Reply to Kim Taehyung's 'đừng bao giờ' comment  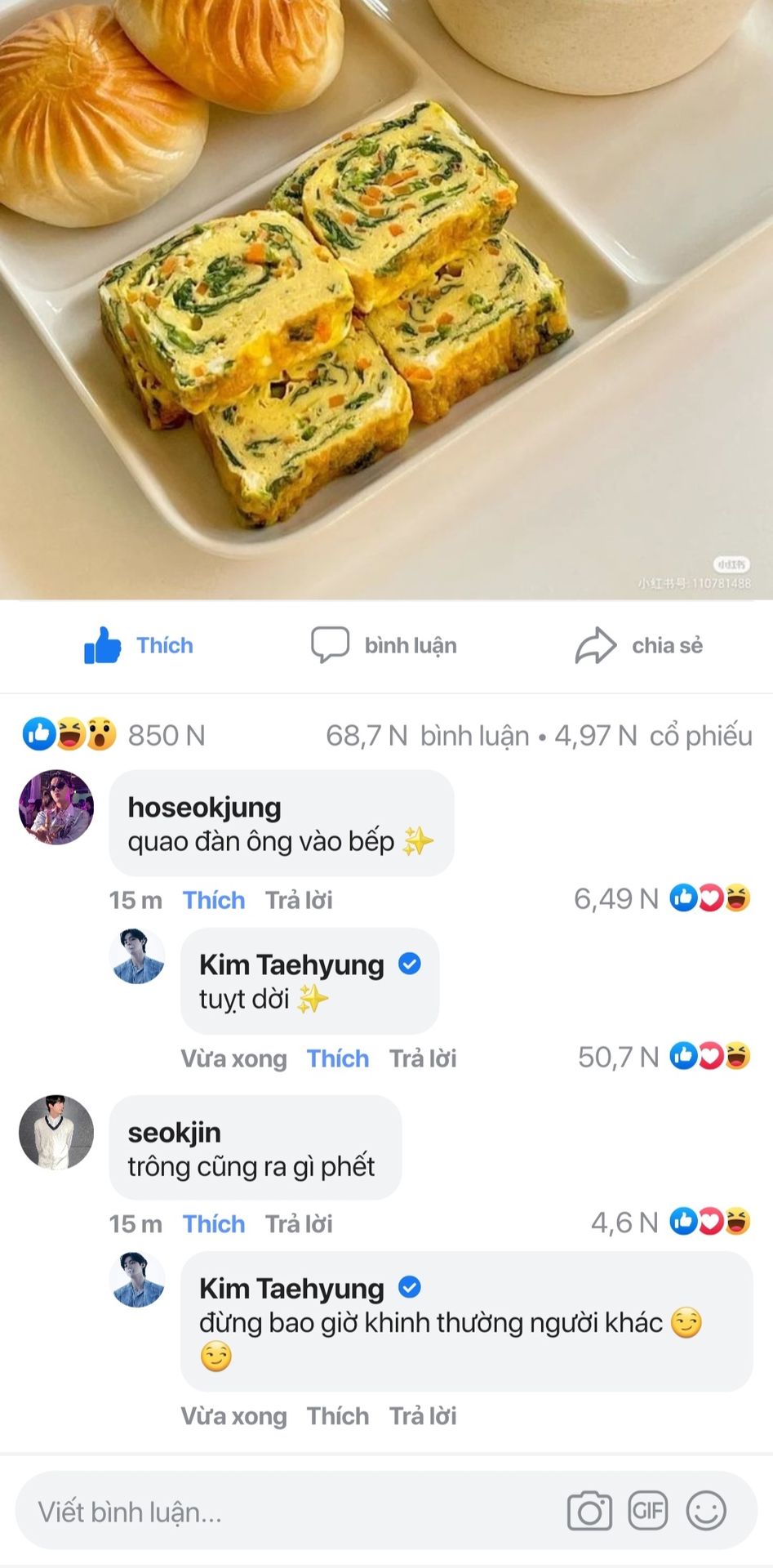coord(423,1415)
